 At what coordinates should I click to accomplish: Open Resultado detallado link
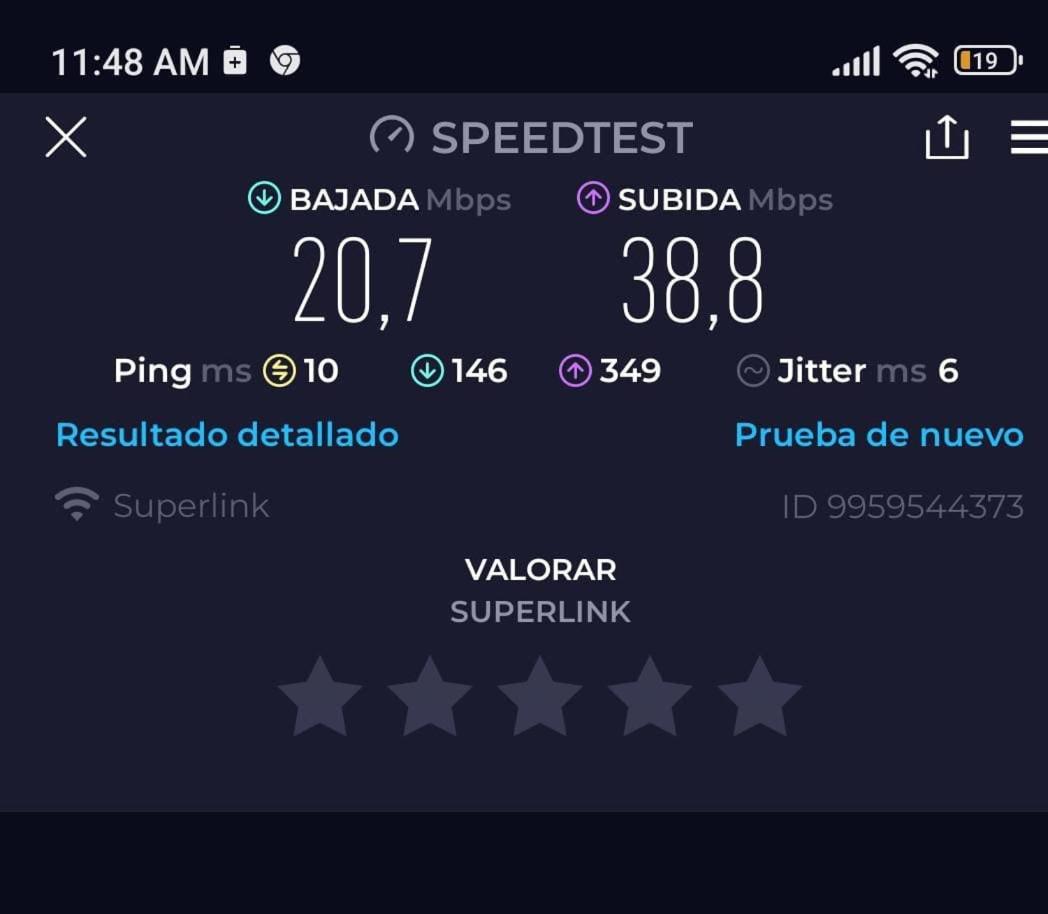[227, 435]
